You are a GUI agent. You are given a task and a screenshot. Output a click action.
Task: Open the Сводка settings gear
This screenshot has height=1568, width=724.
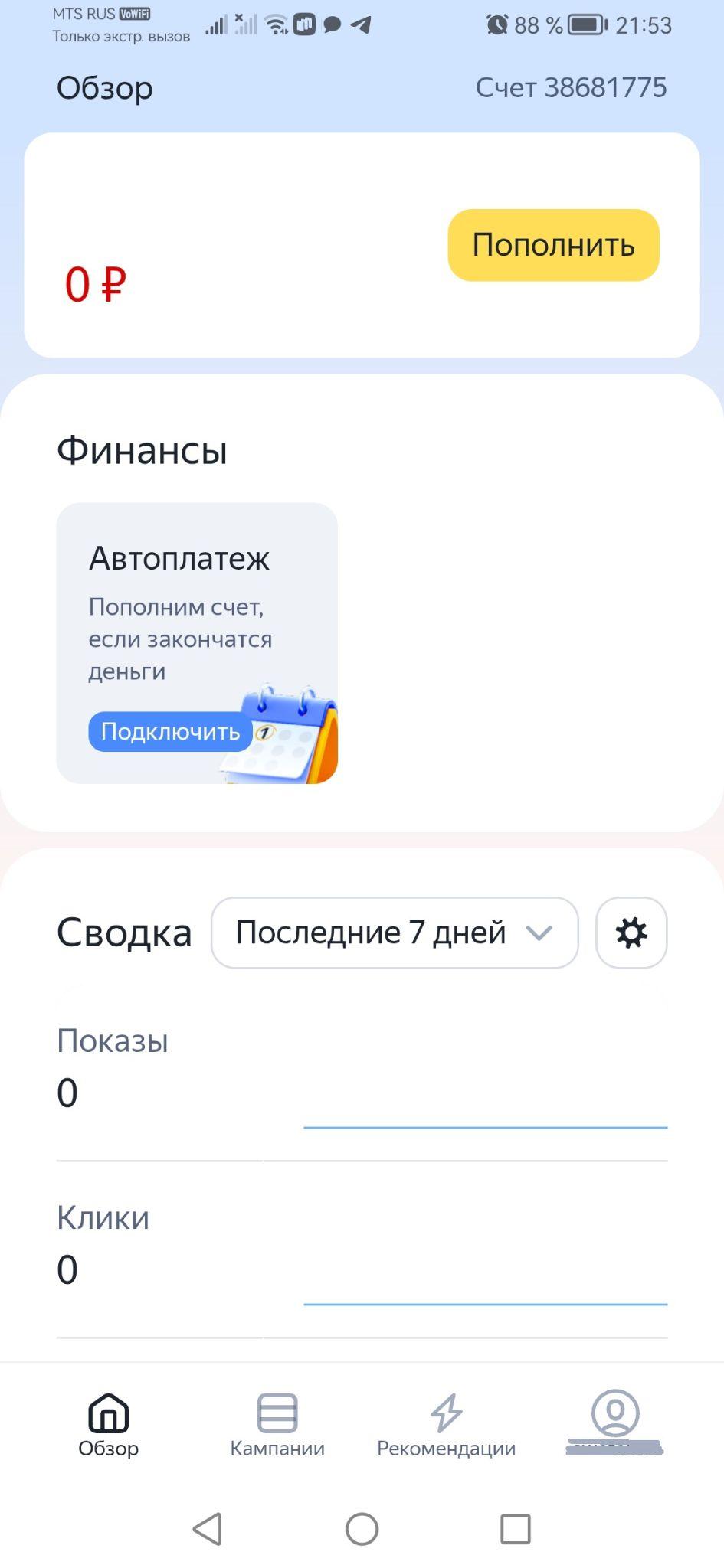click(631, 933)
